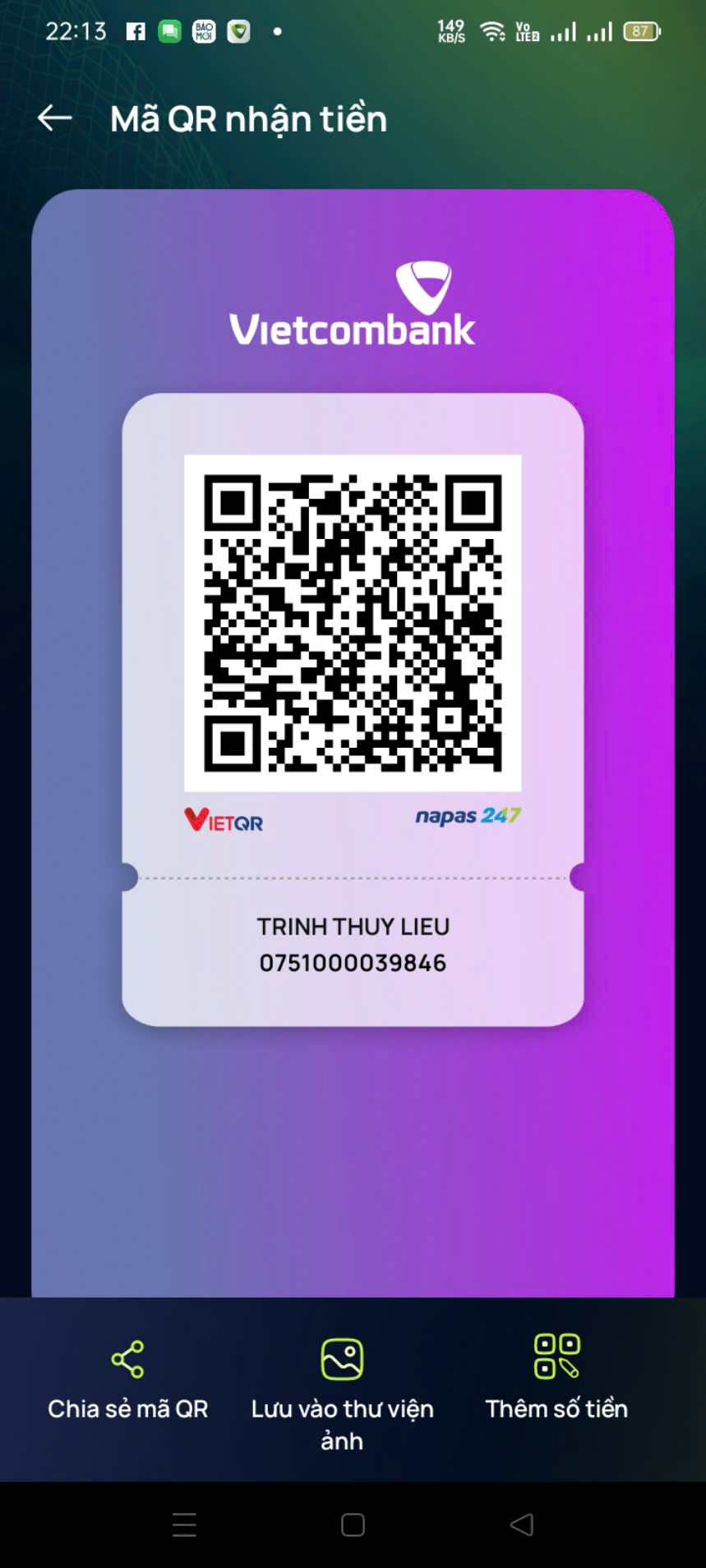Go back using the top arrow

coord(55,118)
